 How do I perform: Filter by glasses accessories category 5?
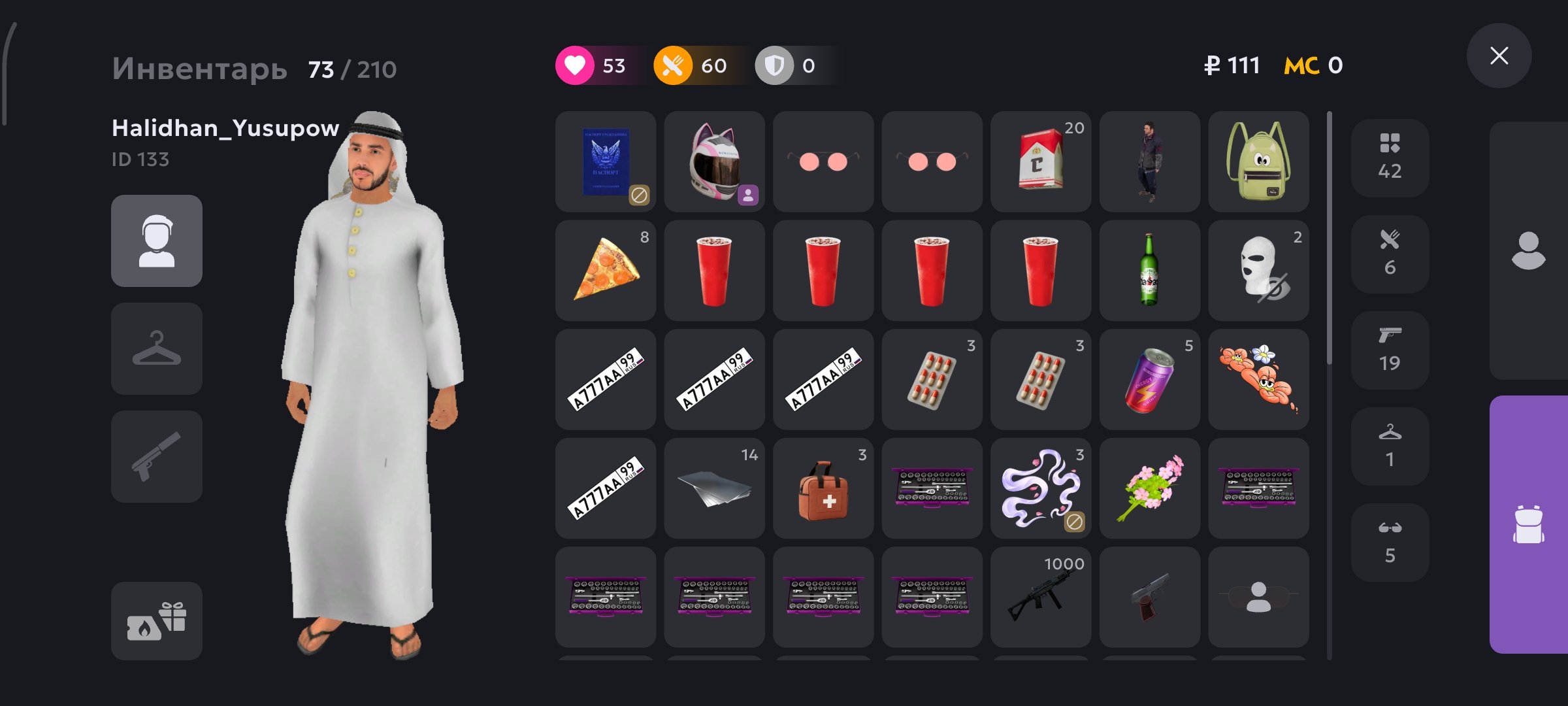(1390, 542)
